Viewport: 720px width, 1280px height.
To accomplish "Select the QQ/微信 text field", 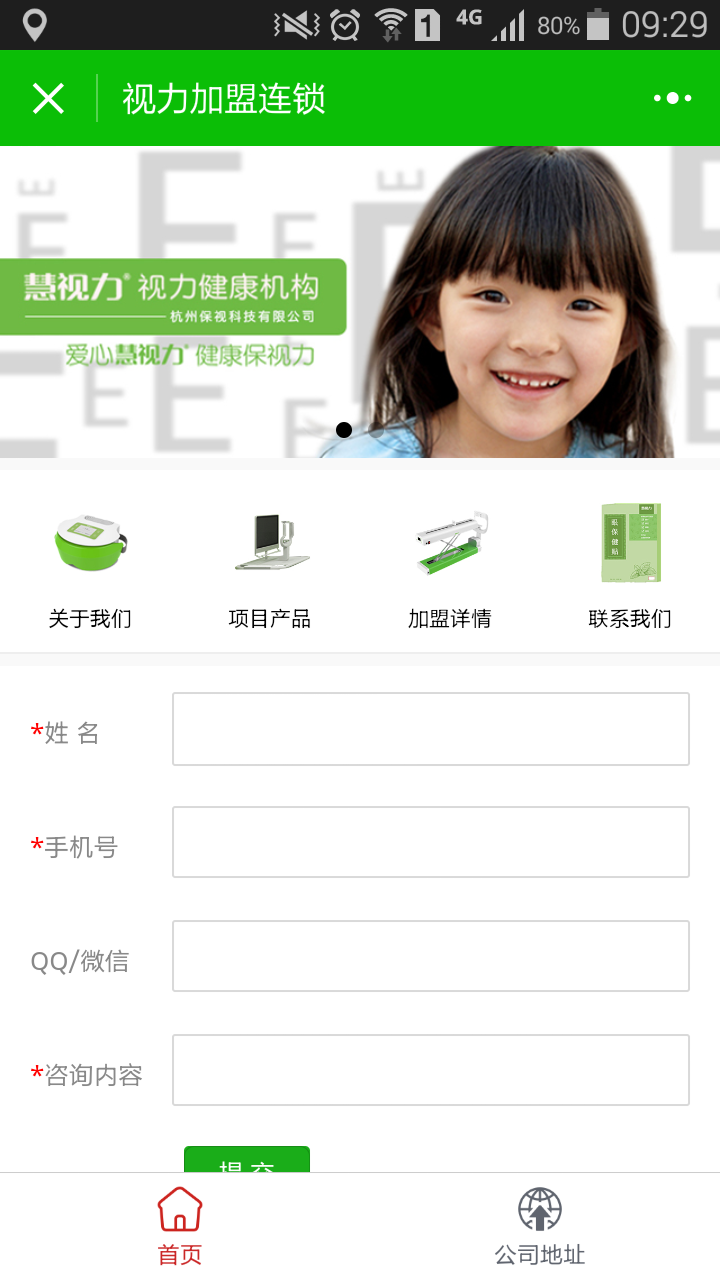I will point(430,956).
